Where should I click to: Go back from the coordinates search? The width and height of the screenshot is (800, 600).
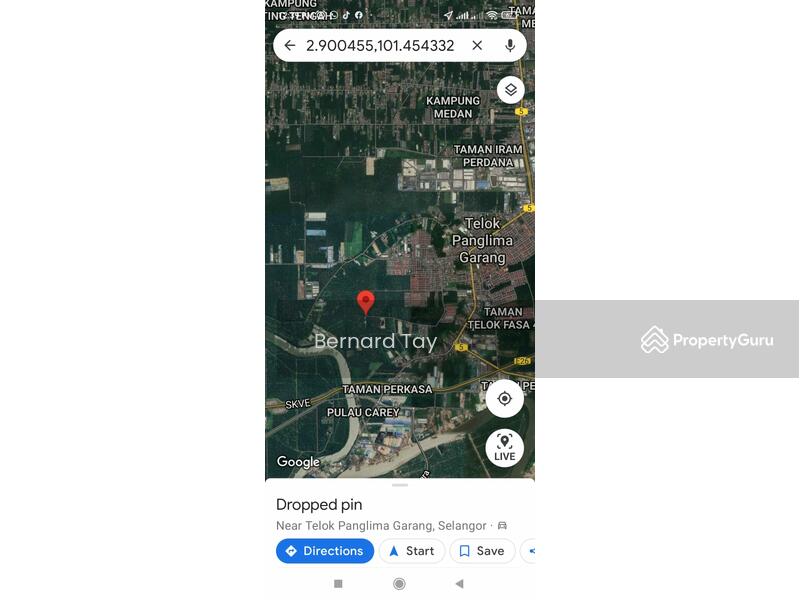290,45
